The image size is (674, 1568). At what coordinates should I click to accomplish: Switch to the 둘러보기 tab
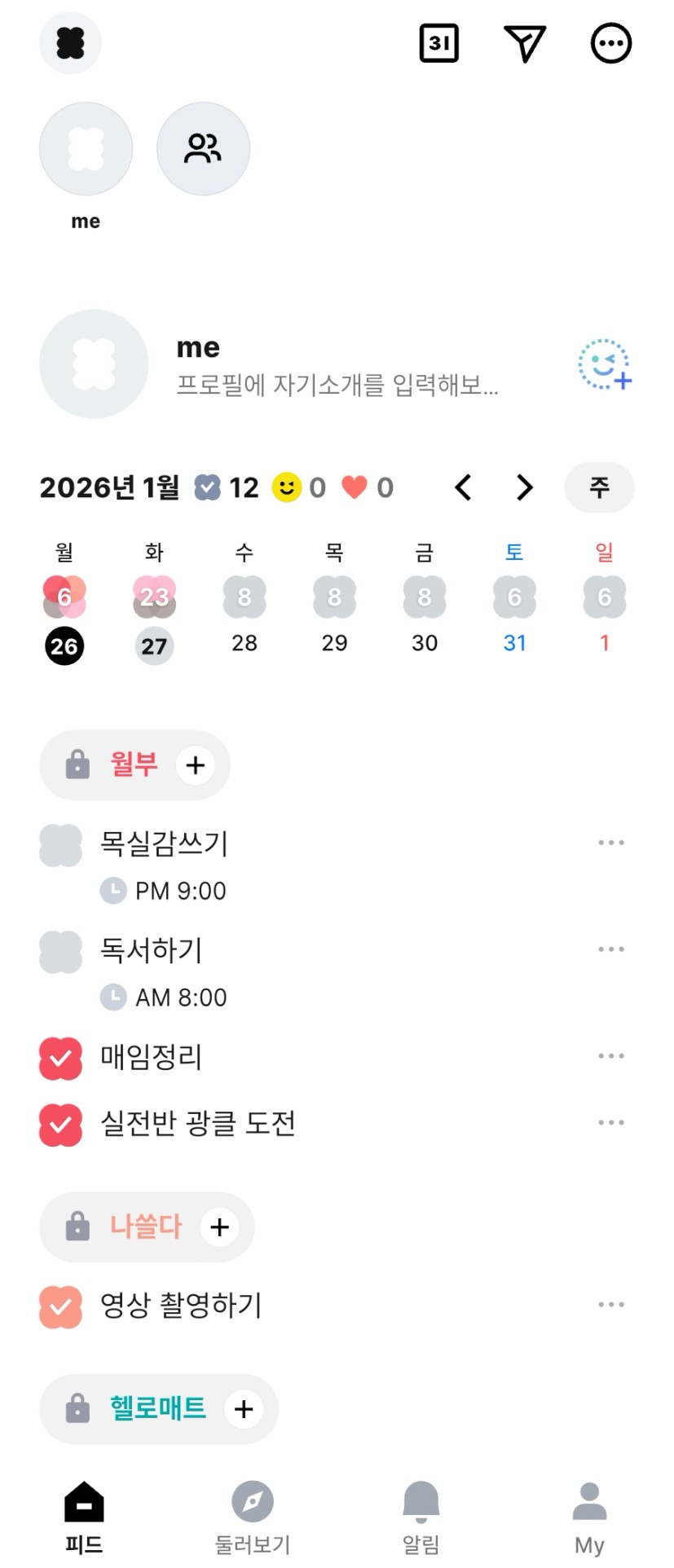click(253, 1517)
